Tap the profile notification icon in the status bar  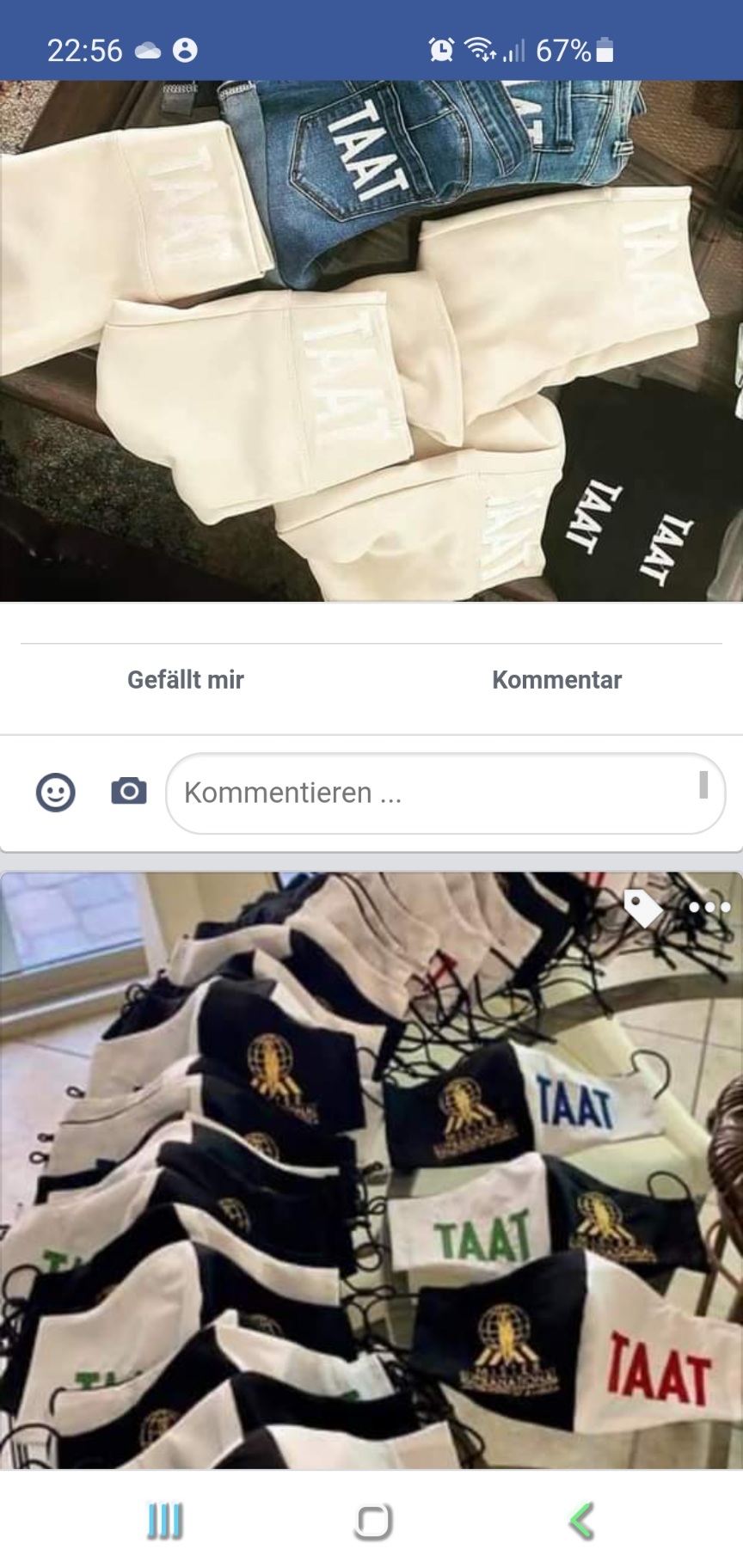pos(187,50)
